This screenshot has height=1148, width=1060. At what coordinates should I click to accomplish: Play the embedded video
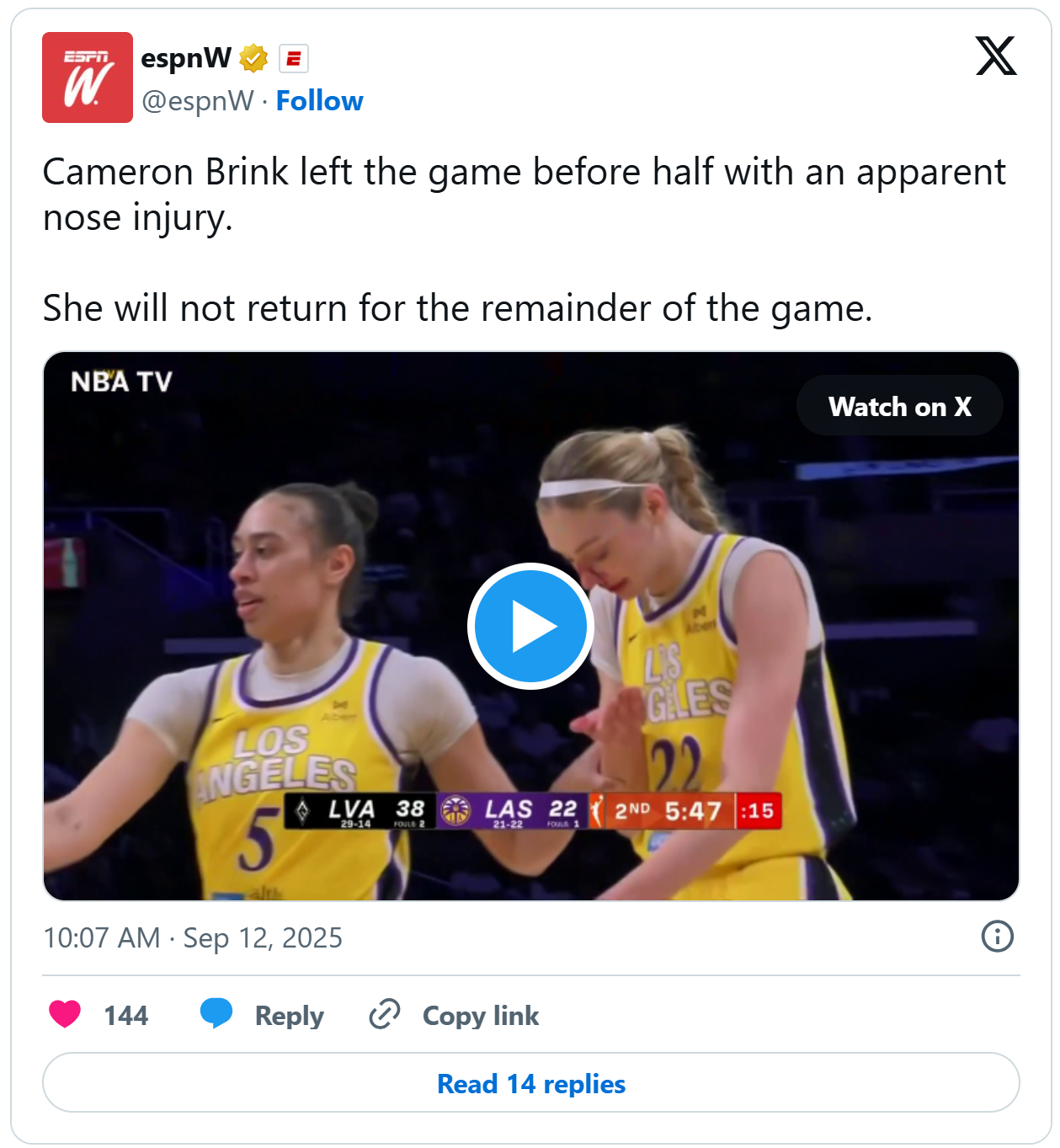[530, 626]
